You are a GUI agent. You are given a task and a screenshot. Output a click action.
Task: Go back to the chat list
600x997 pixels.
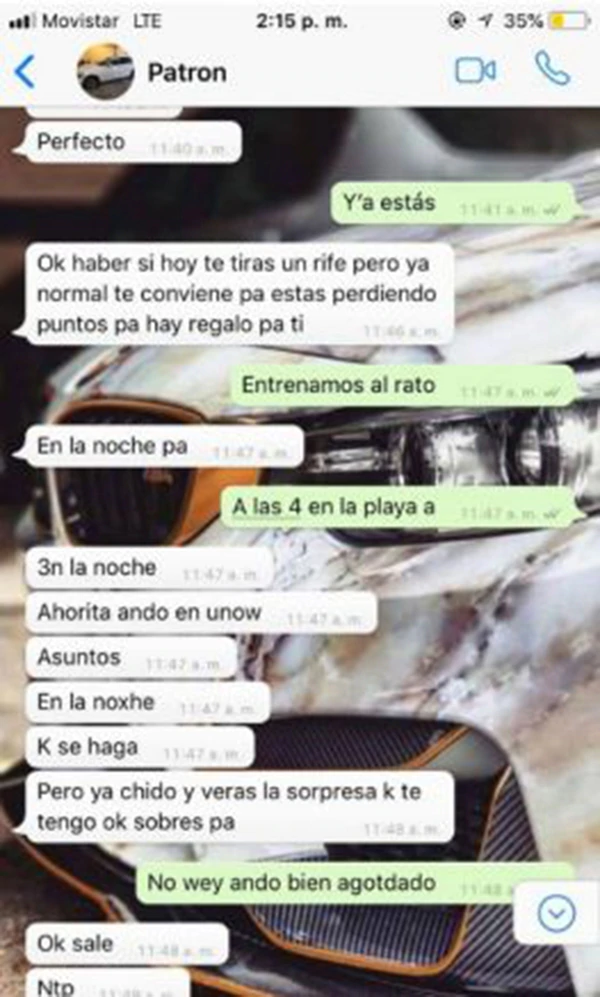coord(25,71)
